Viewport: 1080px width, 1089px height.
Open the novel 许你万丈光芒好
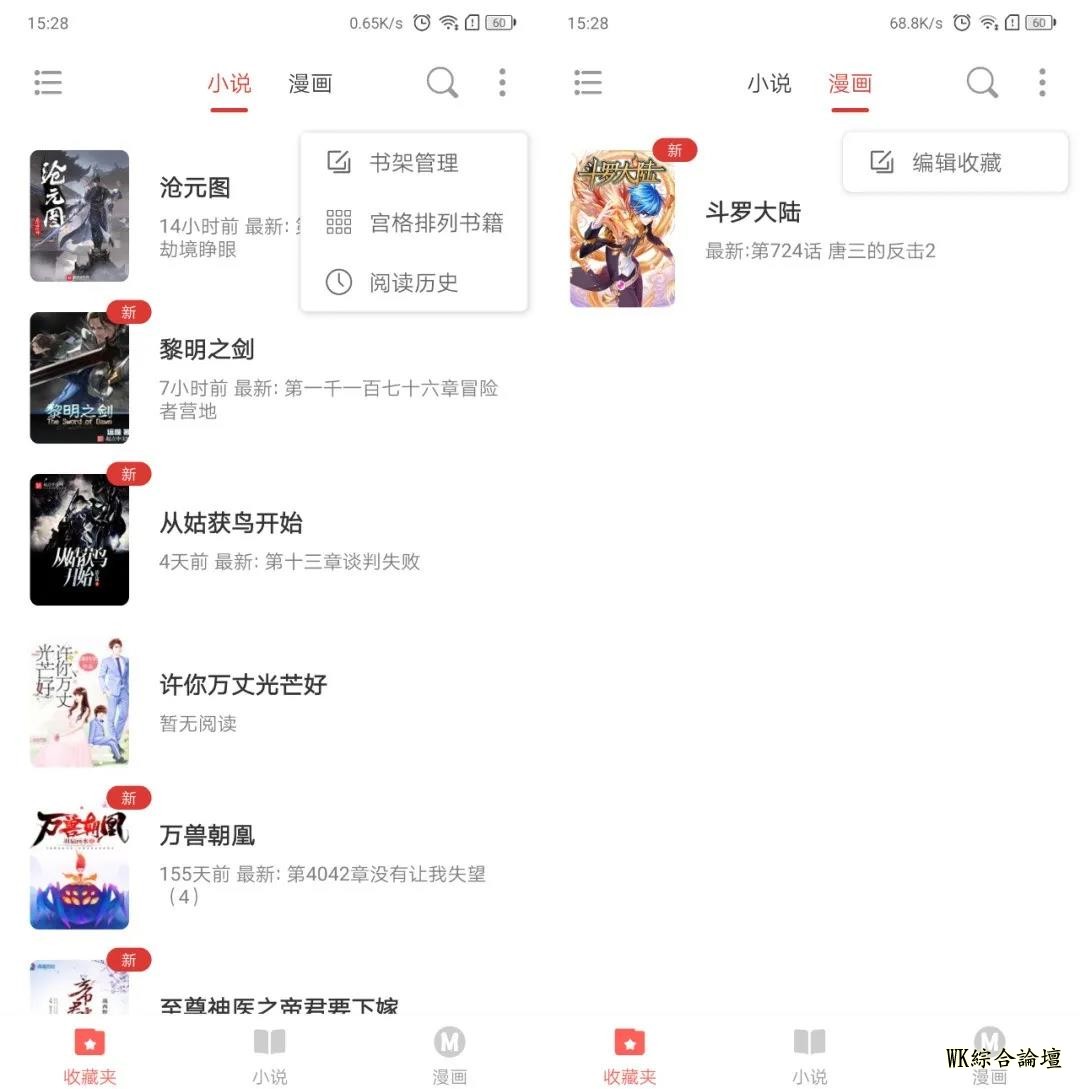pos(243,685)
